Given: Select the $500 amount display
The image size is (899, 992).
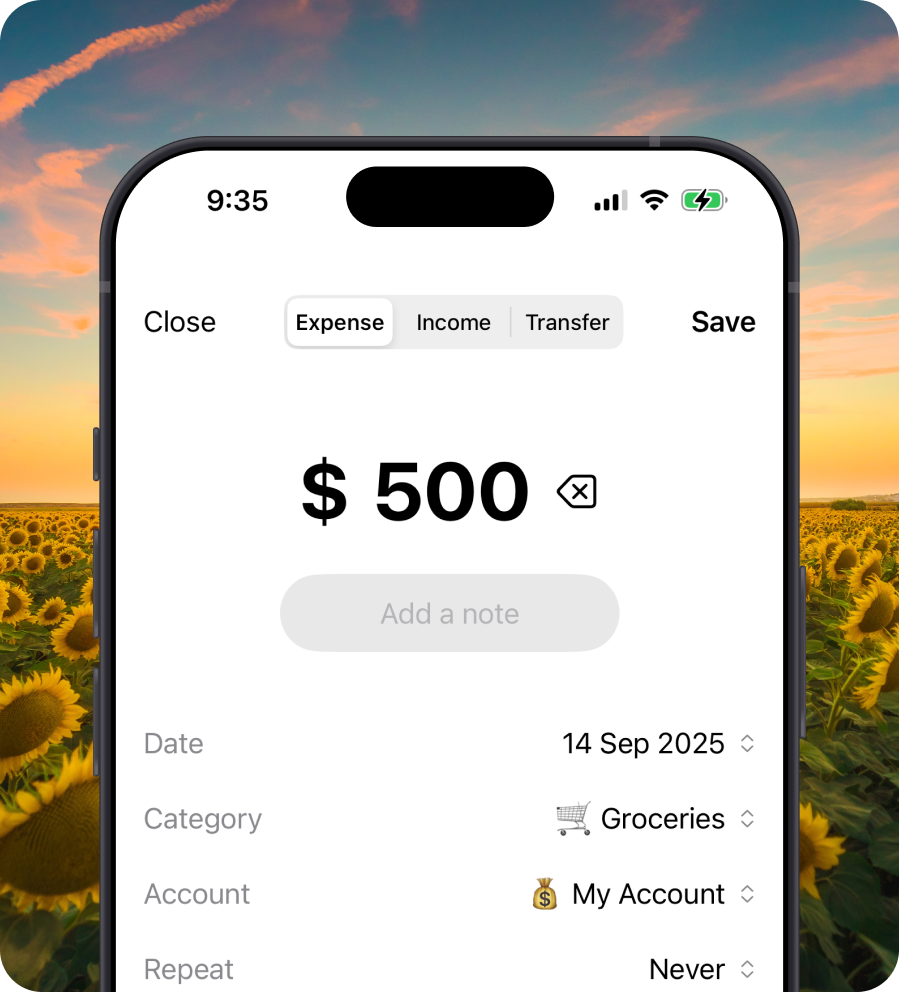Looking at the screenshot, I should (x=450, y=491).
